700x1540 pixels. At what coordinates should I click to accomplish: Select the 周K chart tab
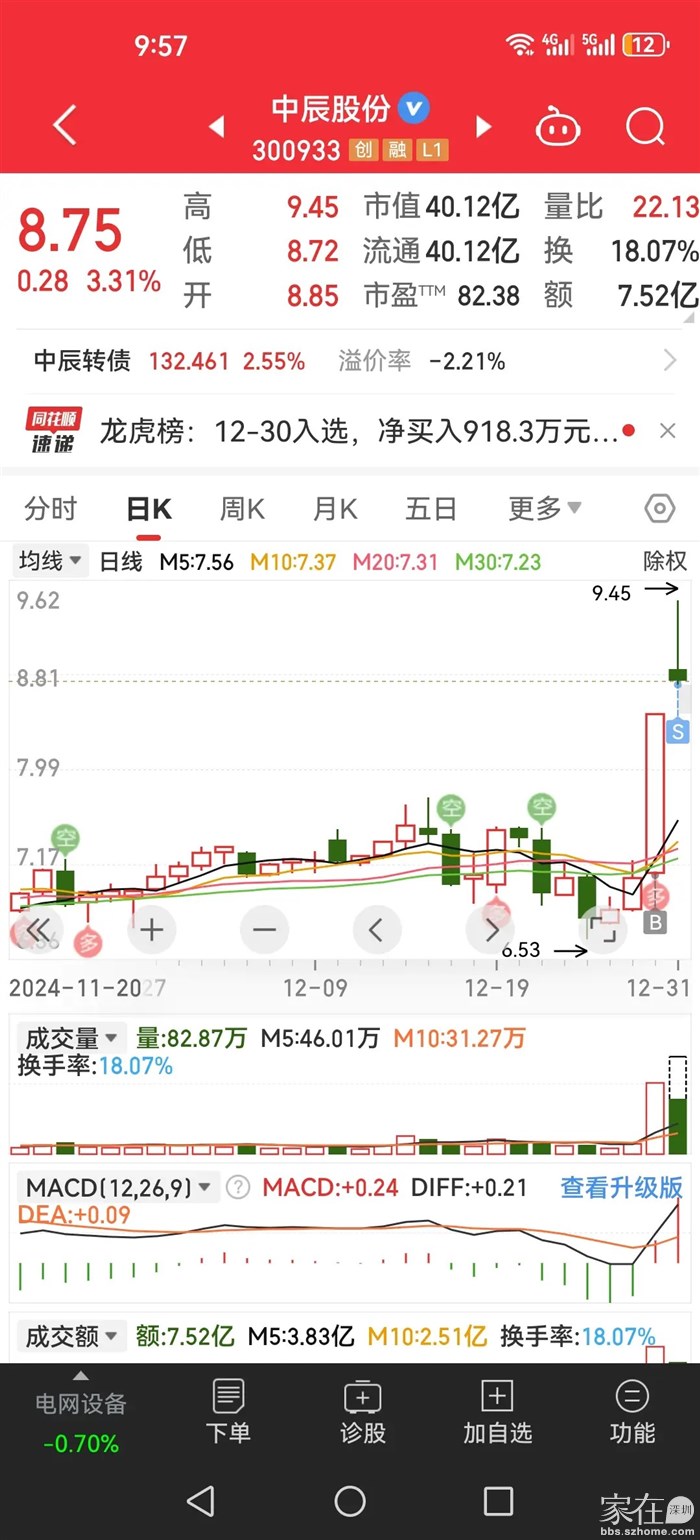242,509
